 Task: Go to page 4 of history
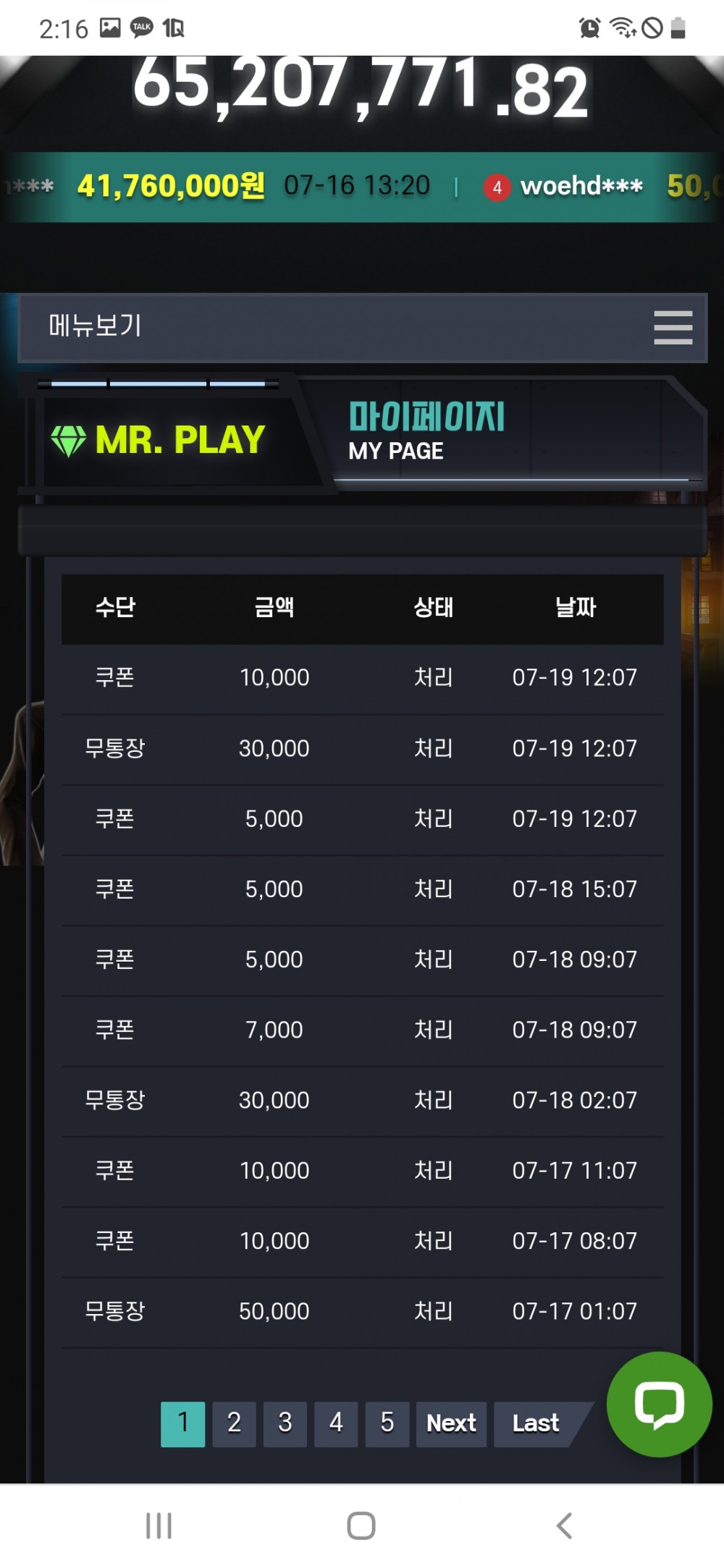coord(336,1423)
